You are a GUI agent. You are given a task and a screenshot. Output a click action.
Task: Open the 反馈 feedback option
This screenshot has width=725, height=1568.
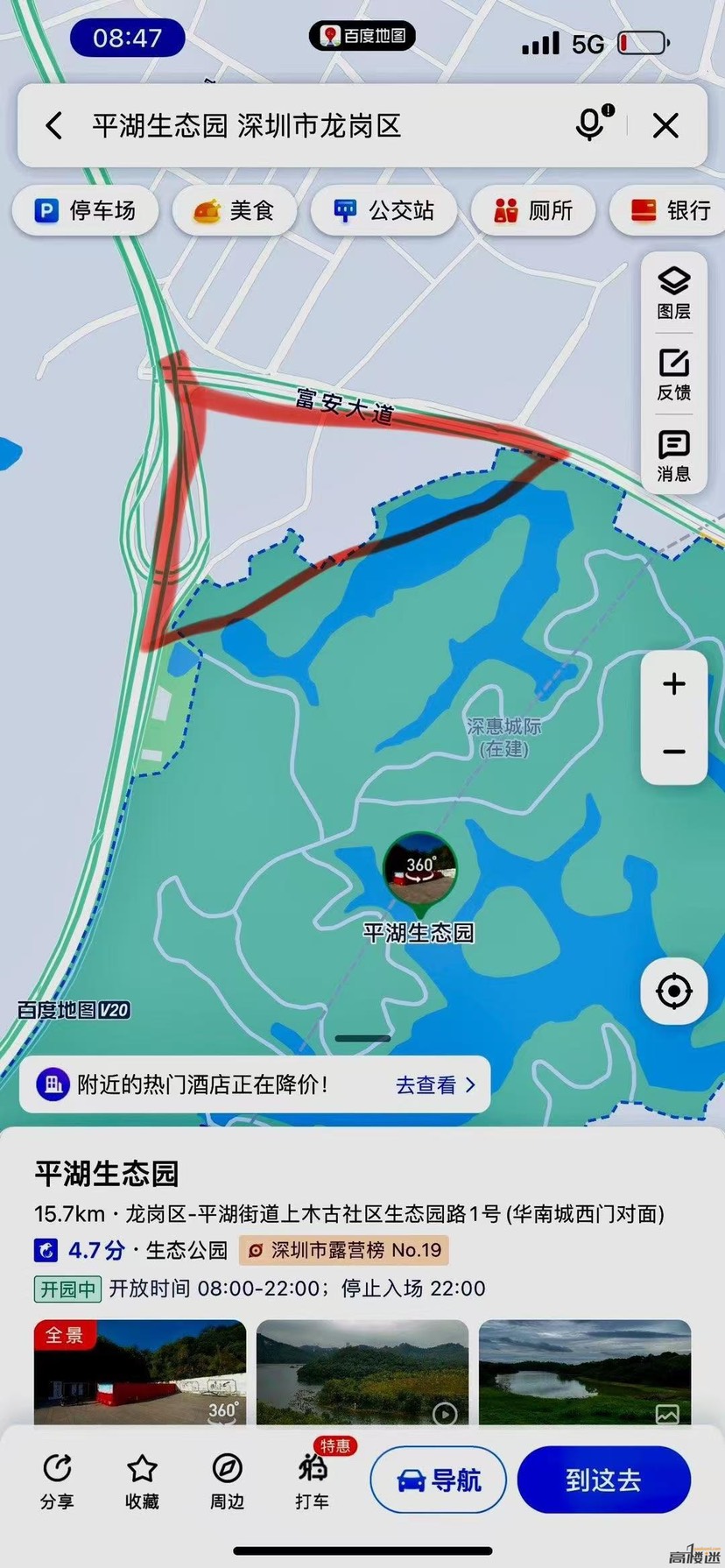pyautogui.click(x=674, y=374)
